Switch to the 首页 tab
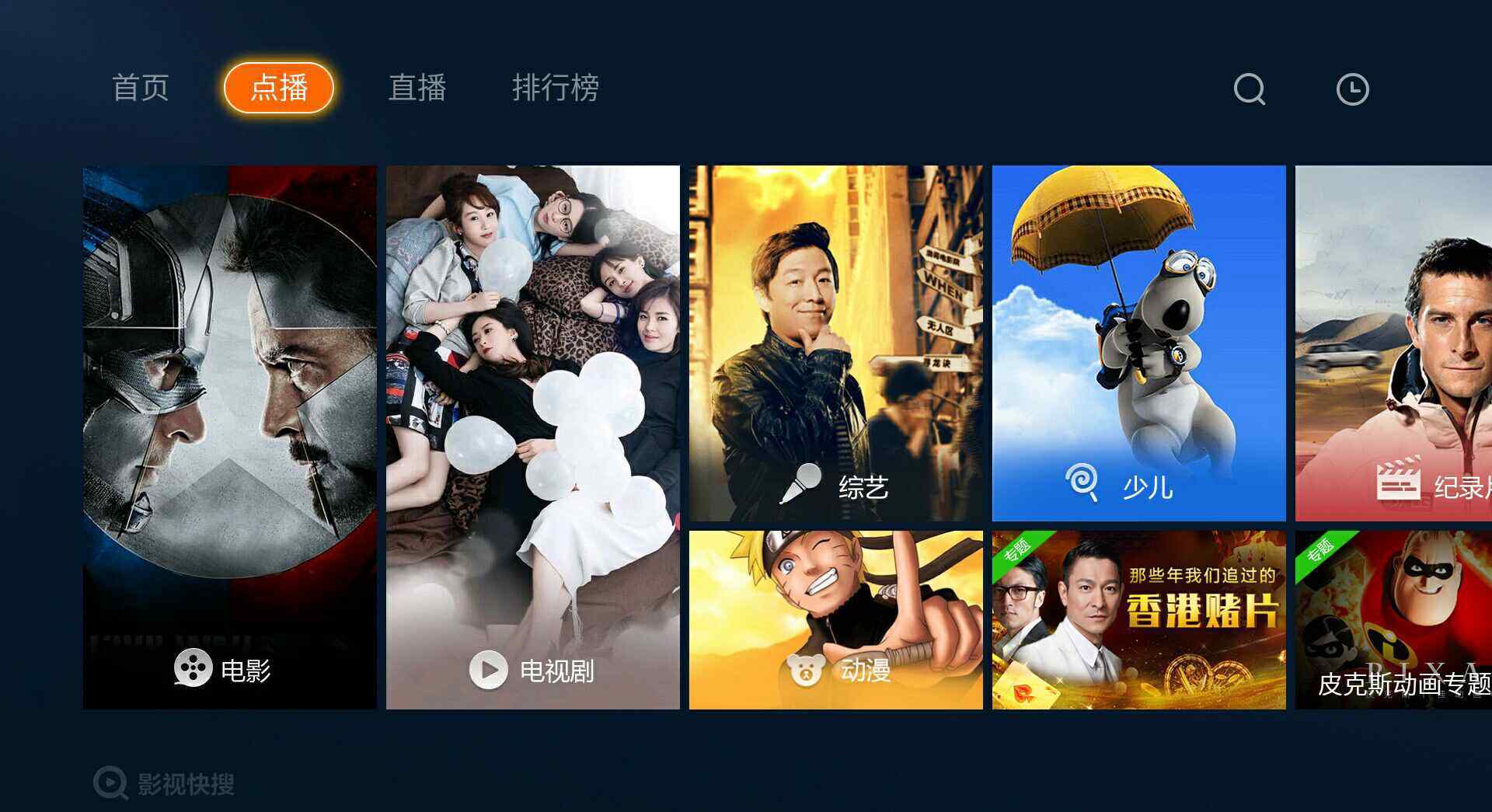The height and width of the screenshot is (812, 1492). pos(141,88)
